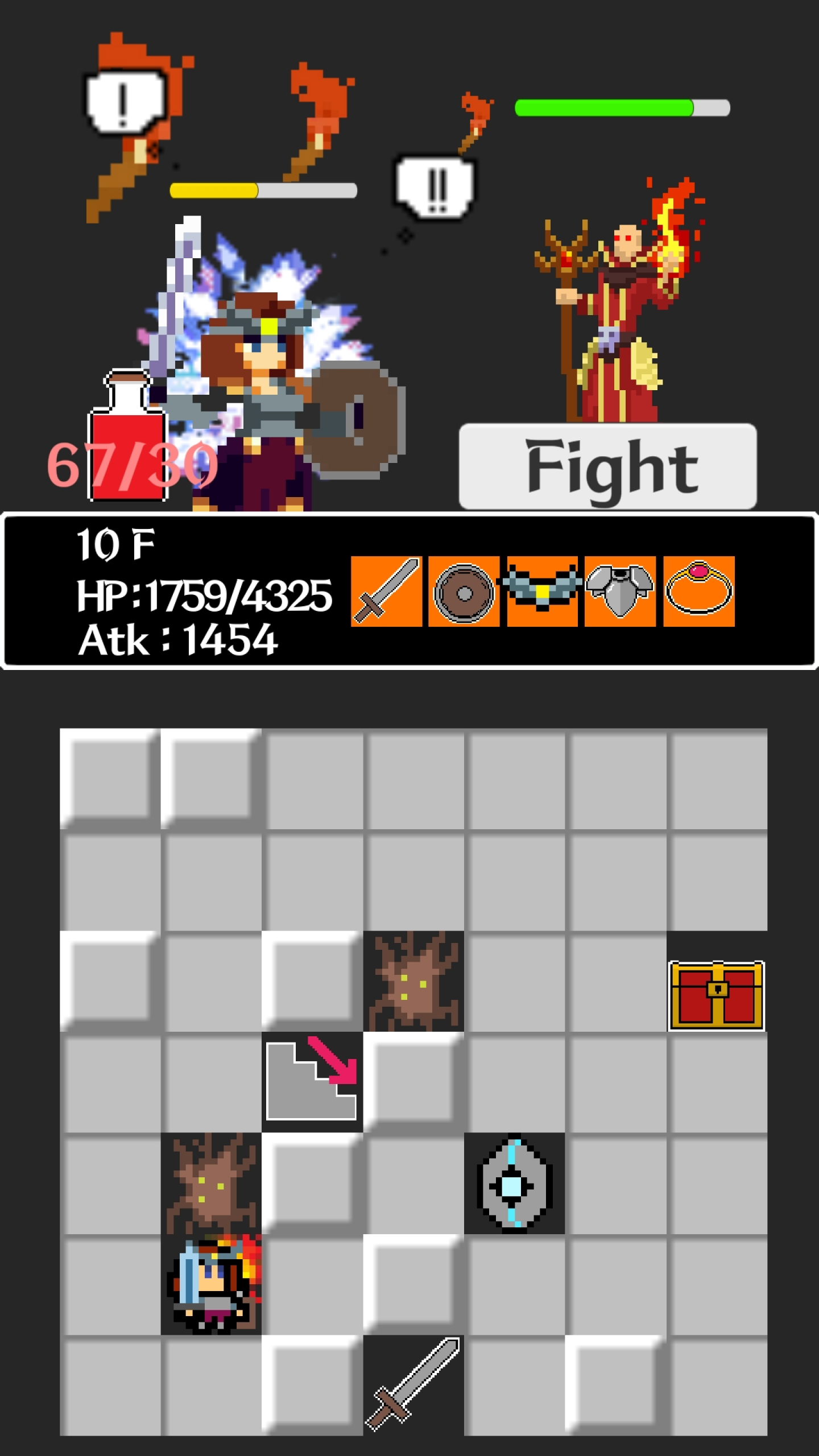Open the equipped round shield slot
Image resolution: width=819 pixels, height=1456 pixels.
(464, 591)
